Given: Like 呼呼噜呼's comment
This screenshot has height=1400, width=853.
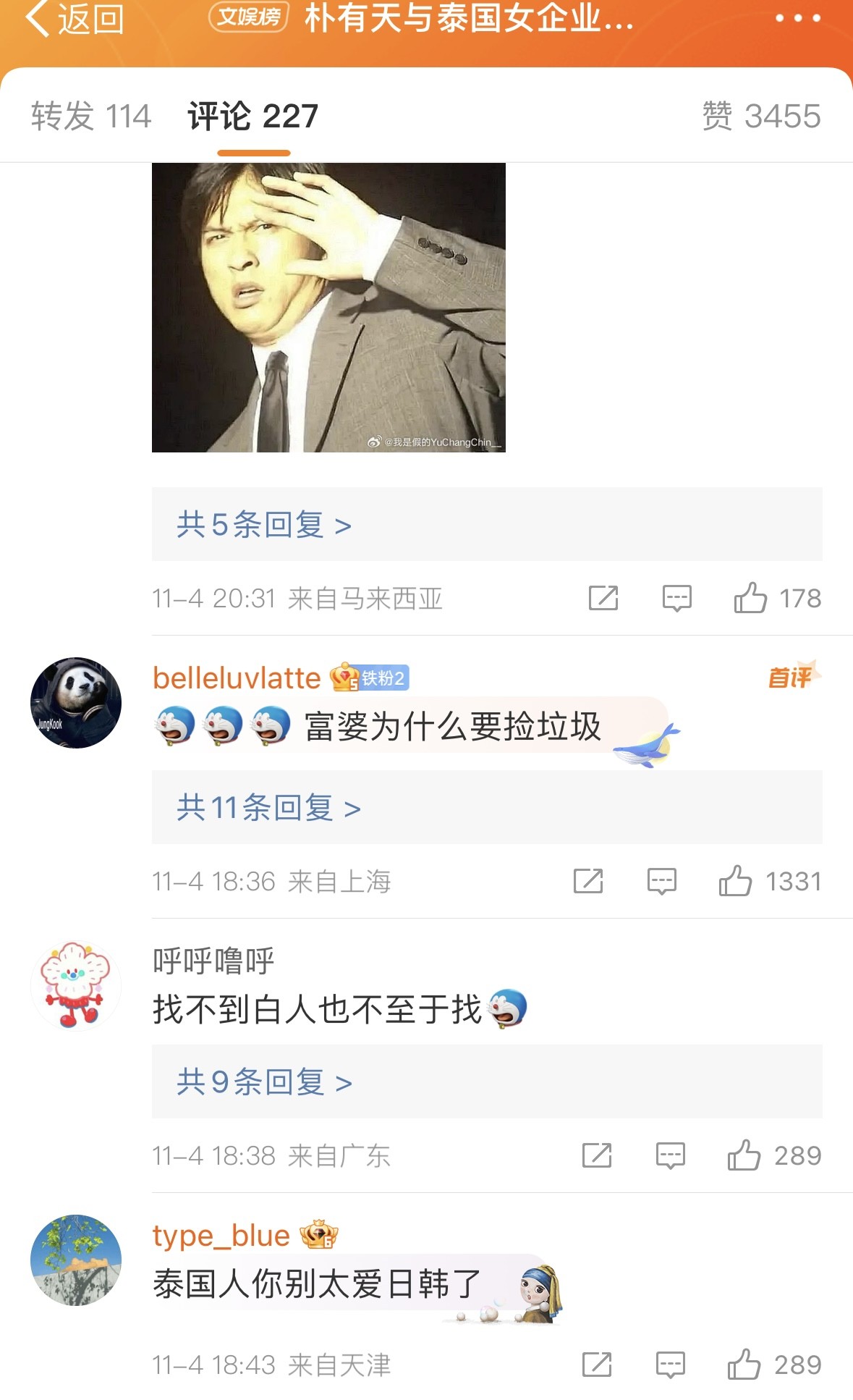Looking at the screenshot, I should tap(744, 1156).
